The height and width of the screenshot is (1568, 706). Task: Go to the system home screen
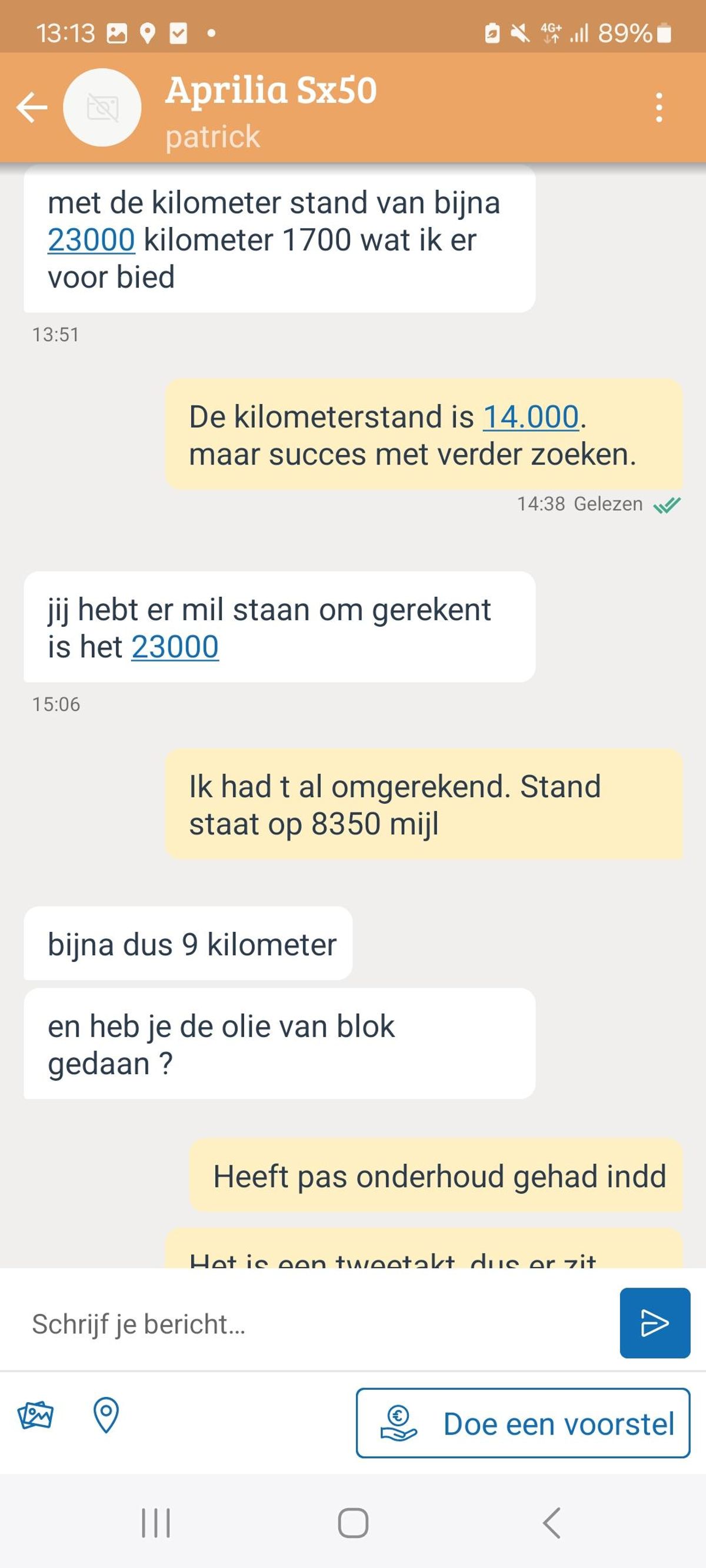click(x=352, y=1523)
